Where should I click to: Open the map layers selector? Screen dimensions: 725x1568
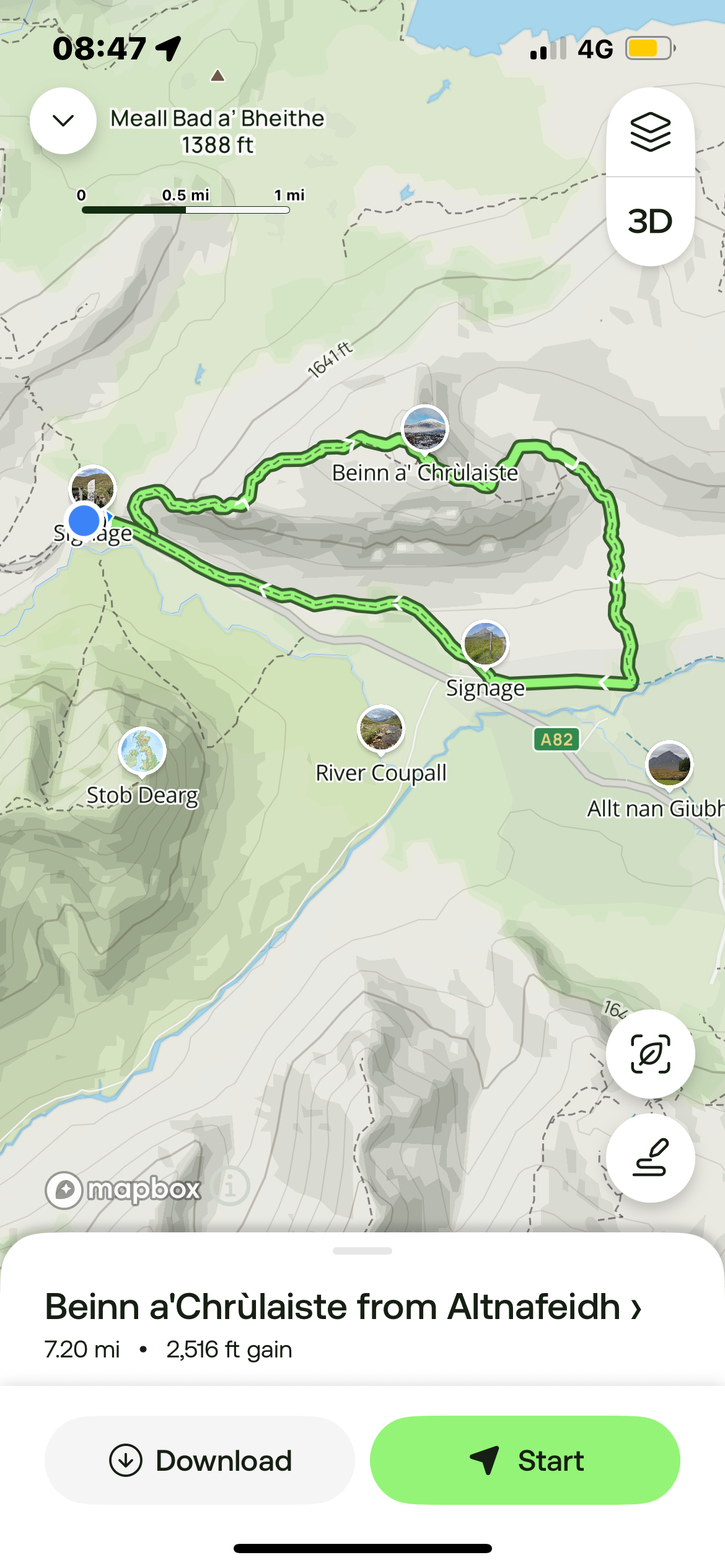[x=650, y=132]
